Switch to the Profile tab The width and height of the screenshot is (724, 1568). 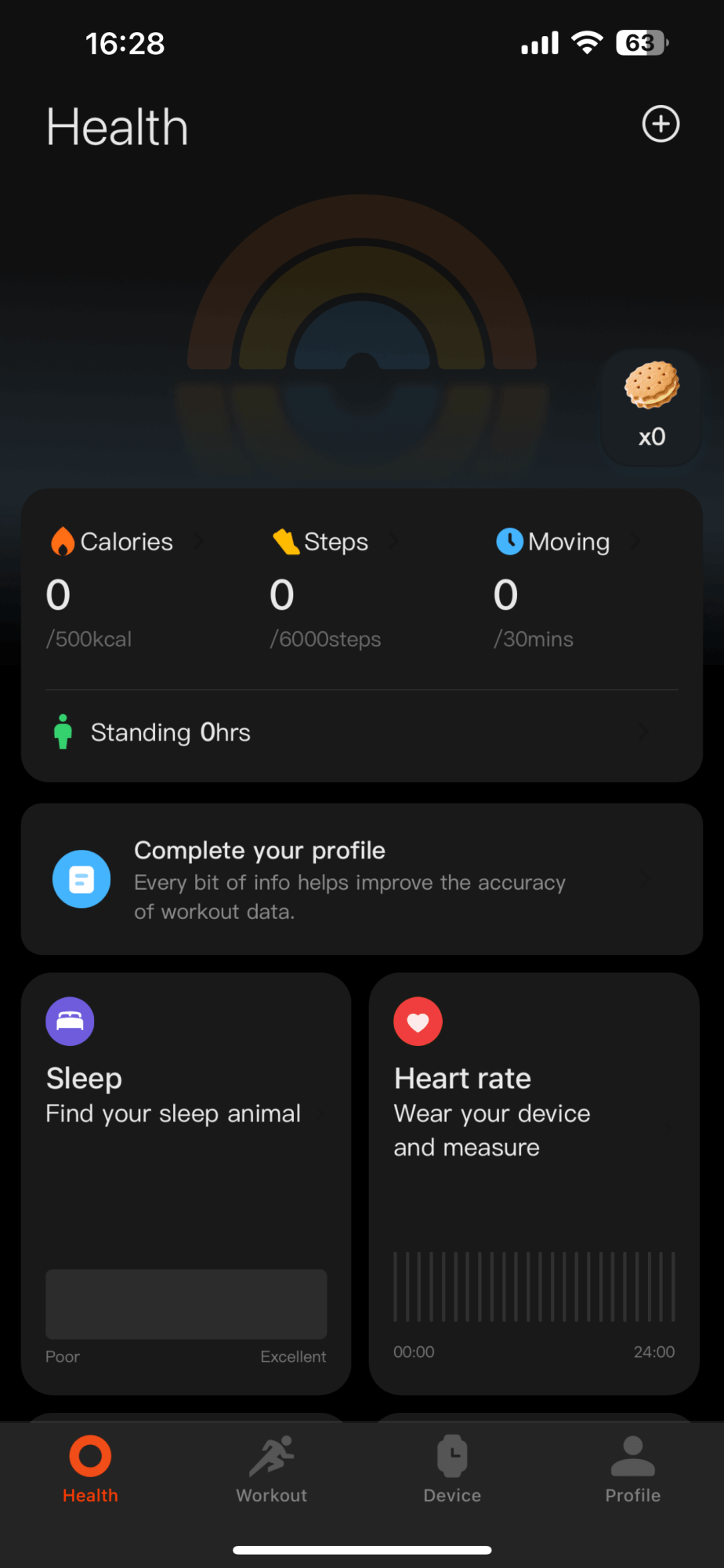pos(632,1469)
